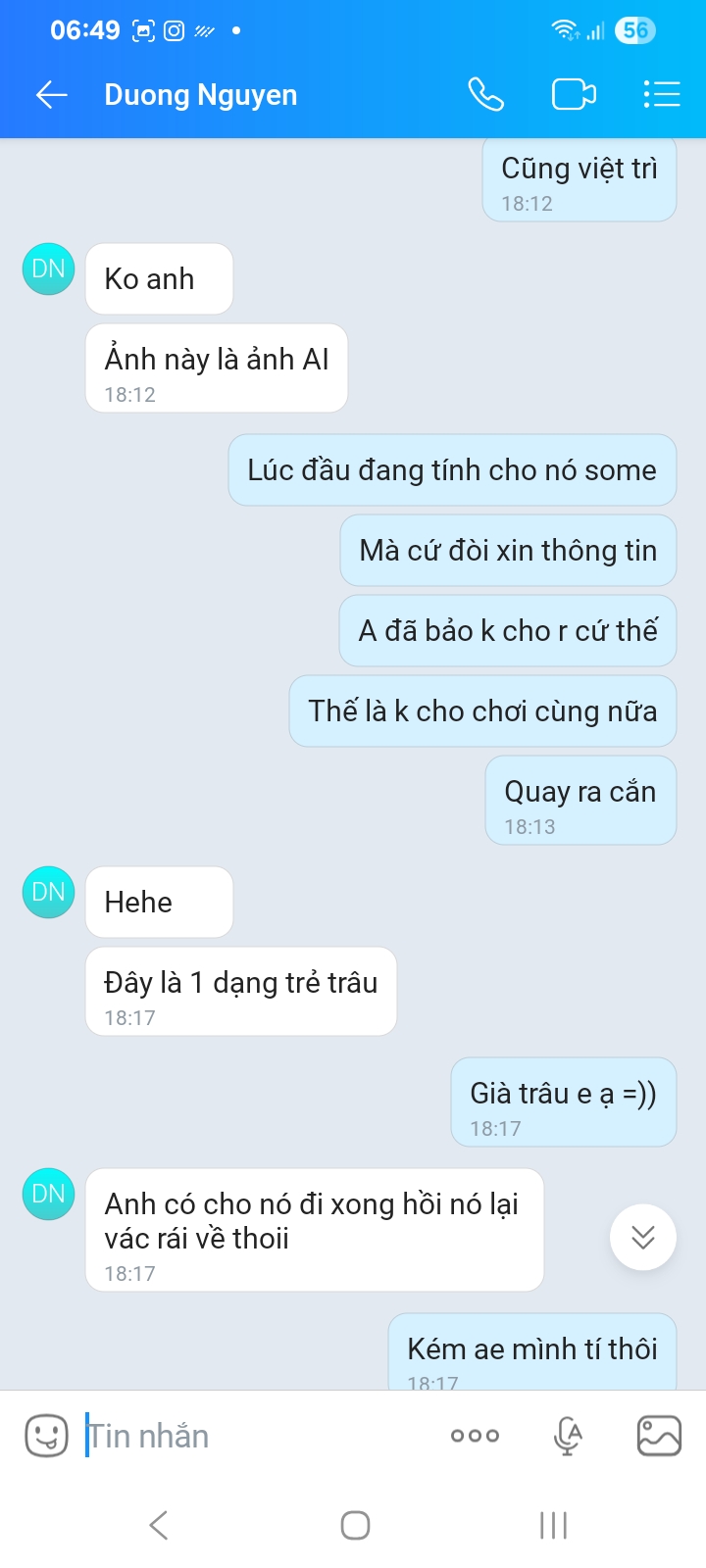
Task: Tap the system home button
Action: 355,1525
